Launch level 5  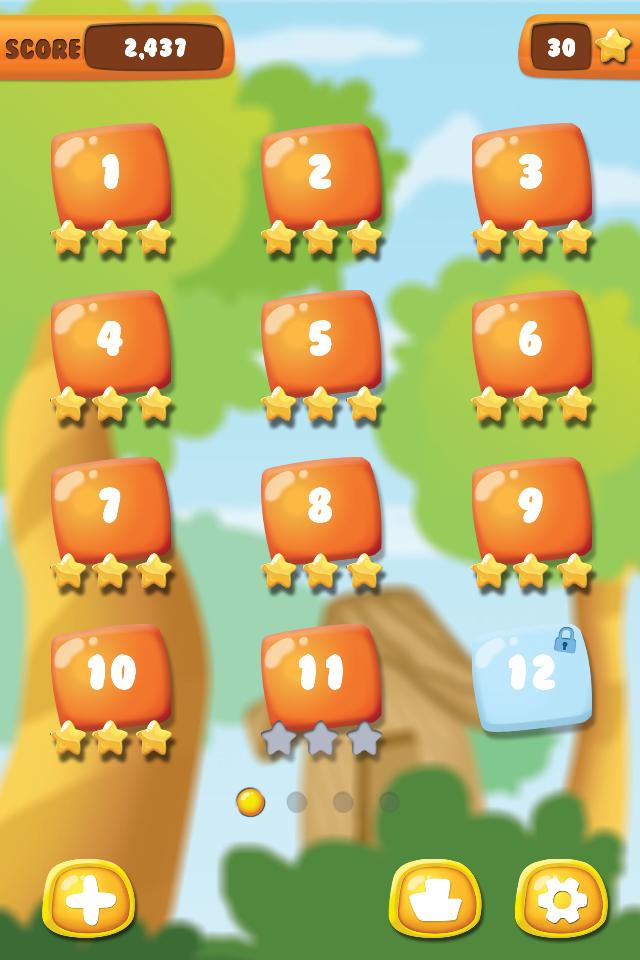tap(320, 341)
